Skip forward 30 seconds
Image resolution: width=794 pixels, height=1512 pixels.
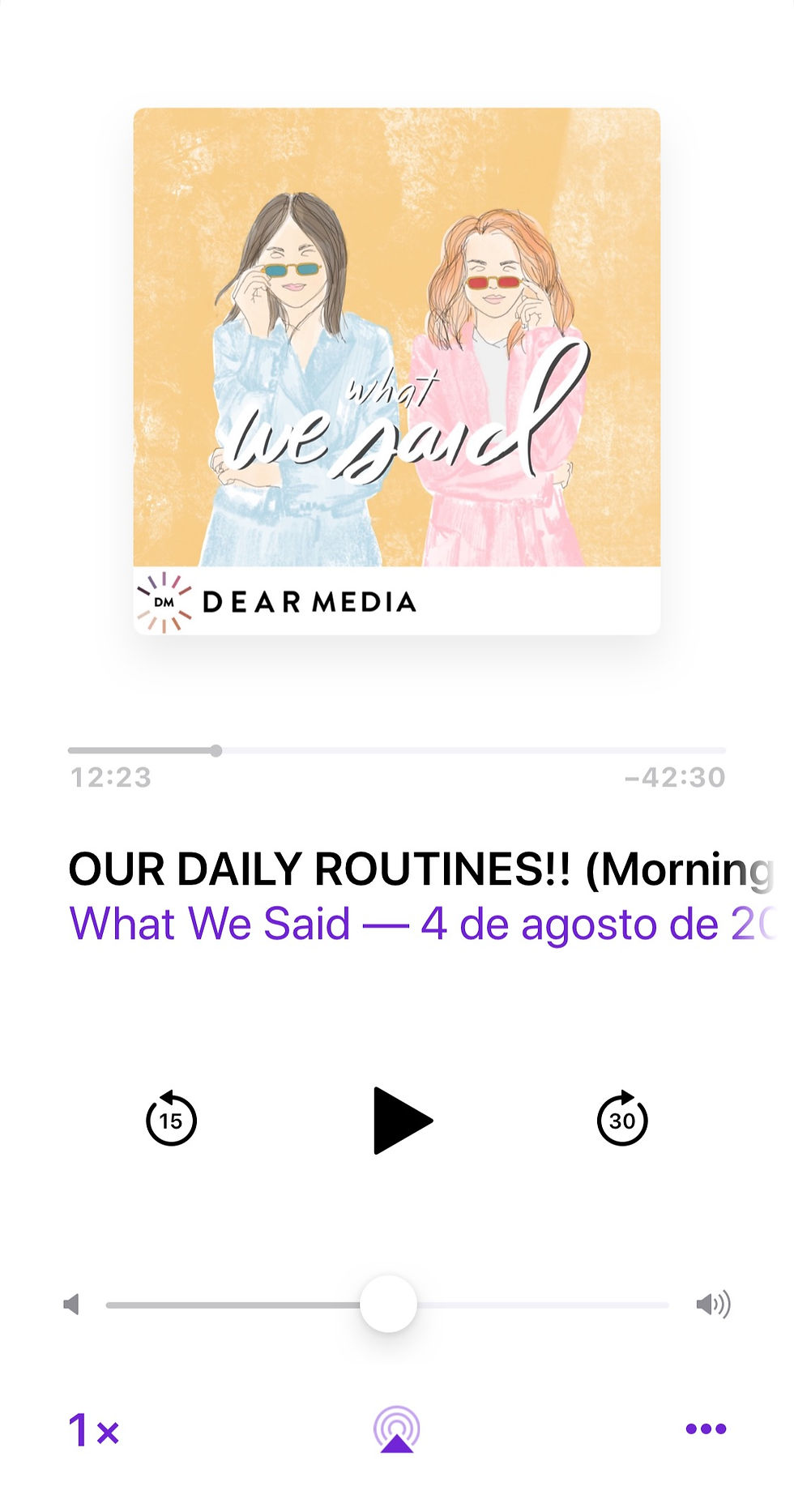coord(621,1120)
